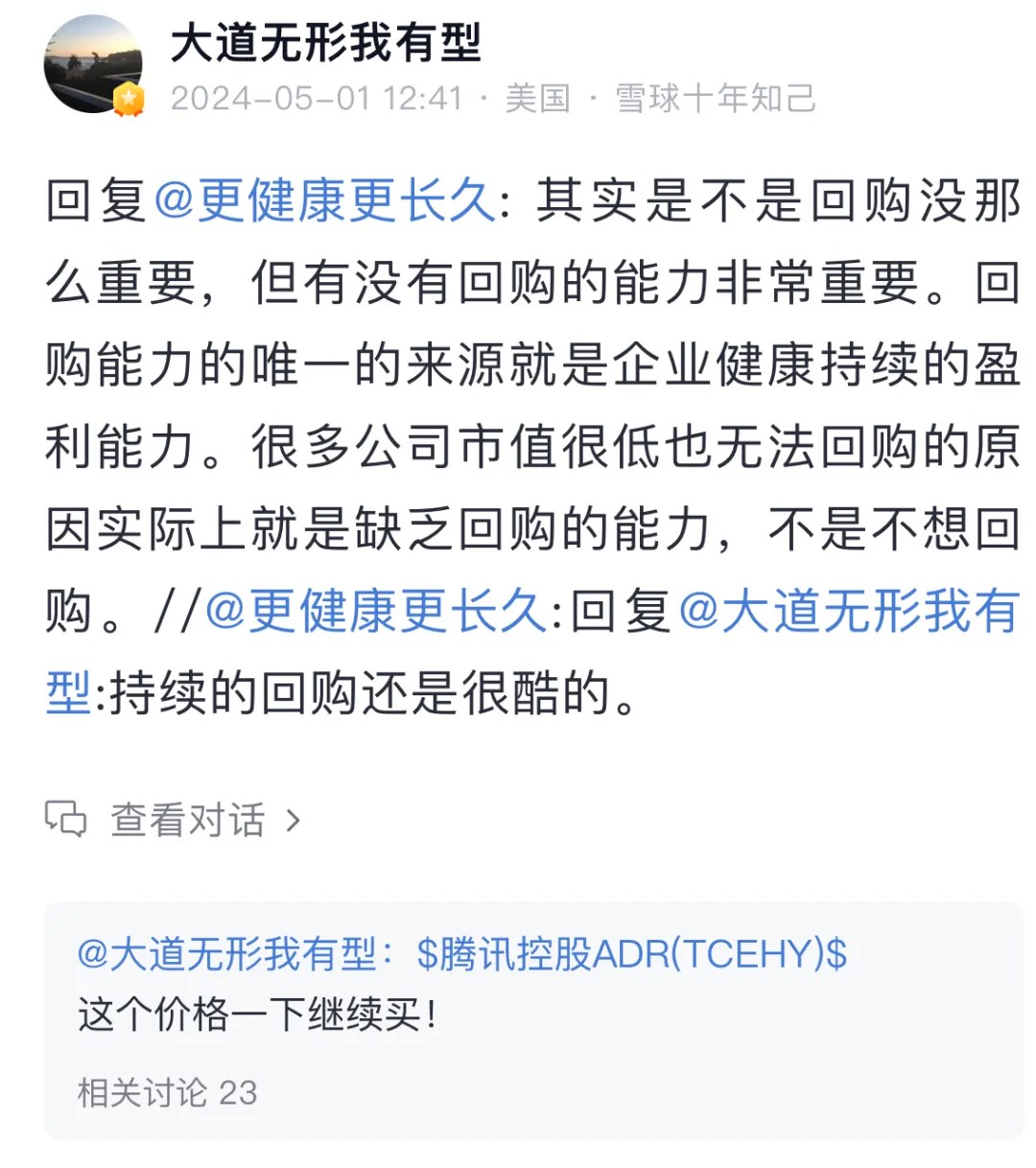Open the poster's profile avatar
1036x1168 pixels.
pyautogui.click(x=92, y=64)
